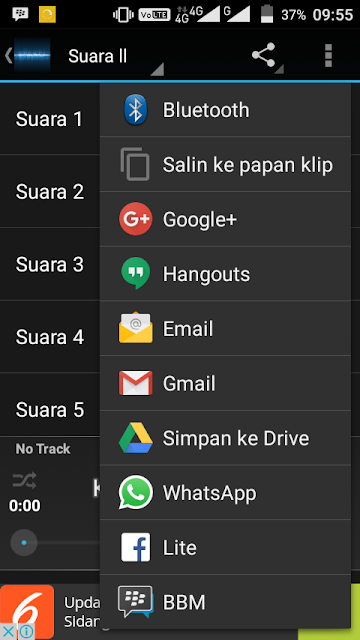Image resolution: width=360 pixels, height=640 pixels.
Task: Share to WhatsApp
Action: [225, 493]
